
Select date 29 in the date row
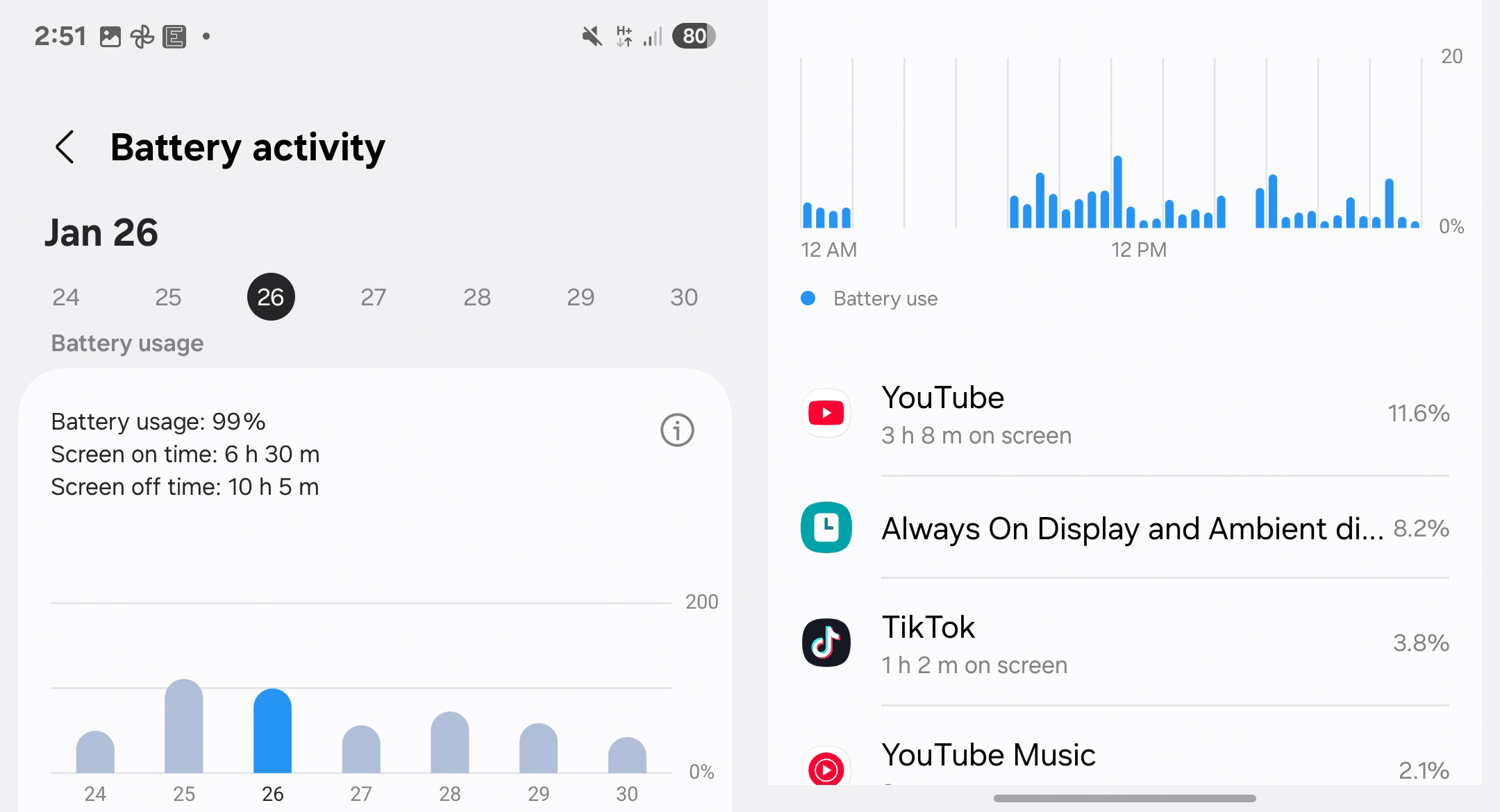click(x=581, y=297)
